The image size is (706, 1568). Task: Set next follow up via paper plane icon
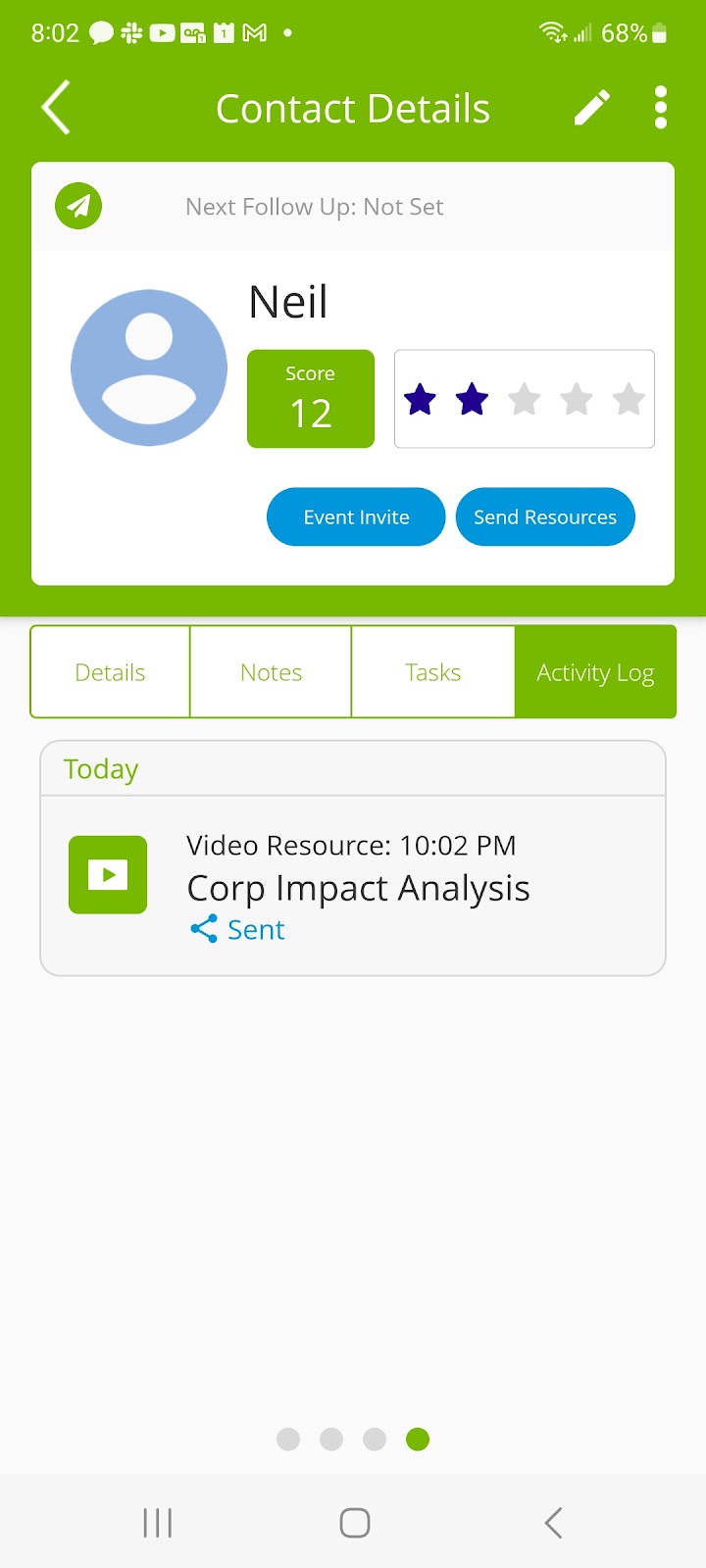coord(78,206)
